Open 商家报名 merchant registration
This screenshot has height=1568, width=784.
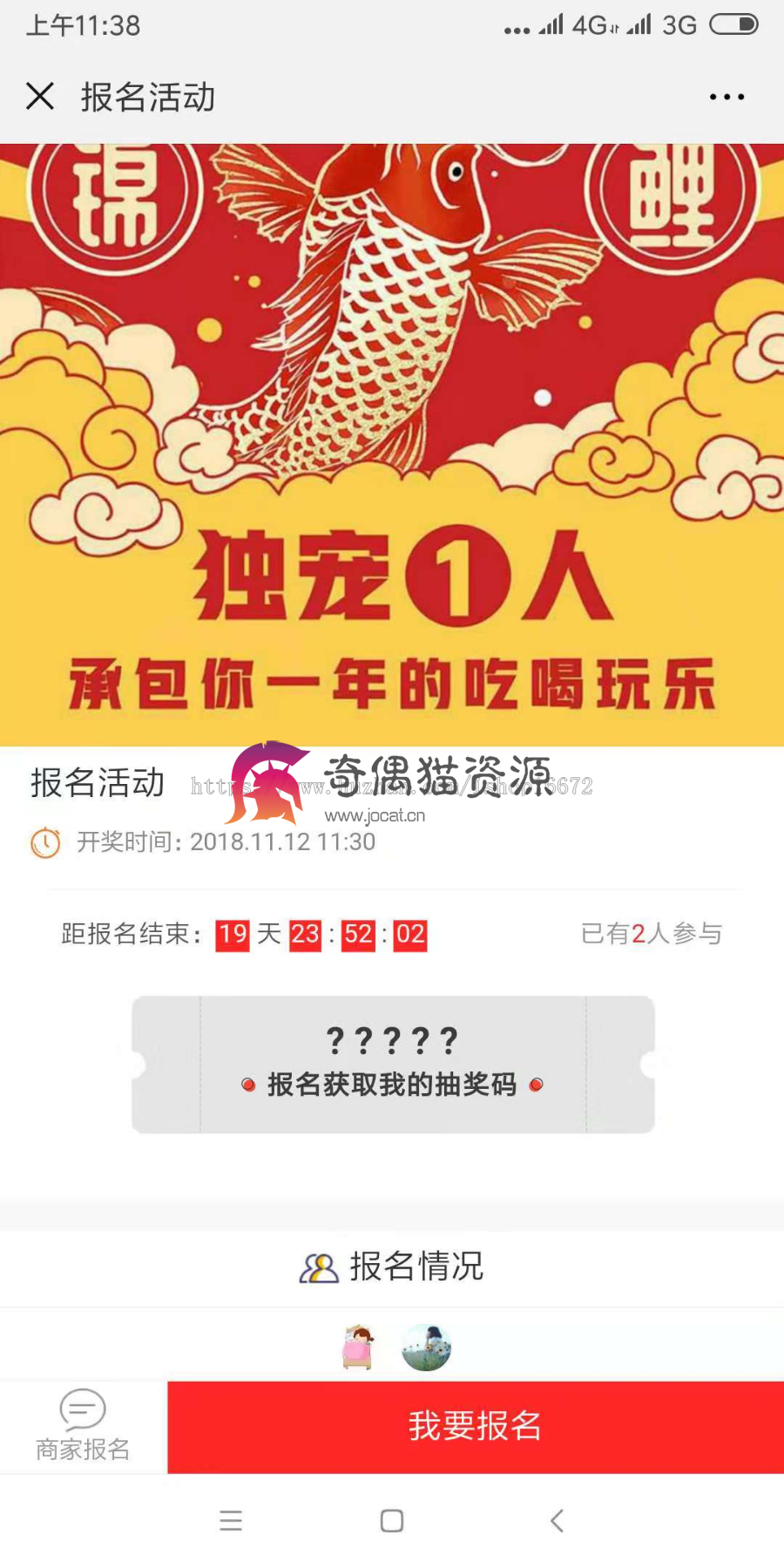click(83, 1426)
